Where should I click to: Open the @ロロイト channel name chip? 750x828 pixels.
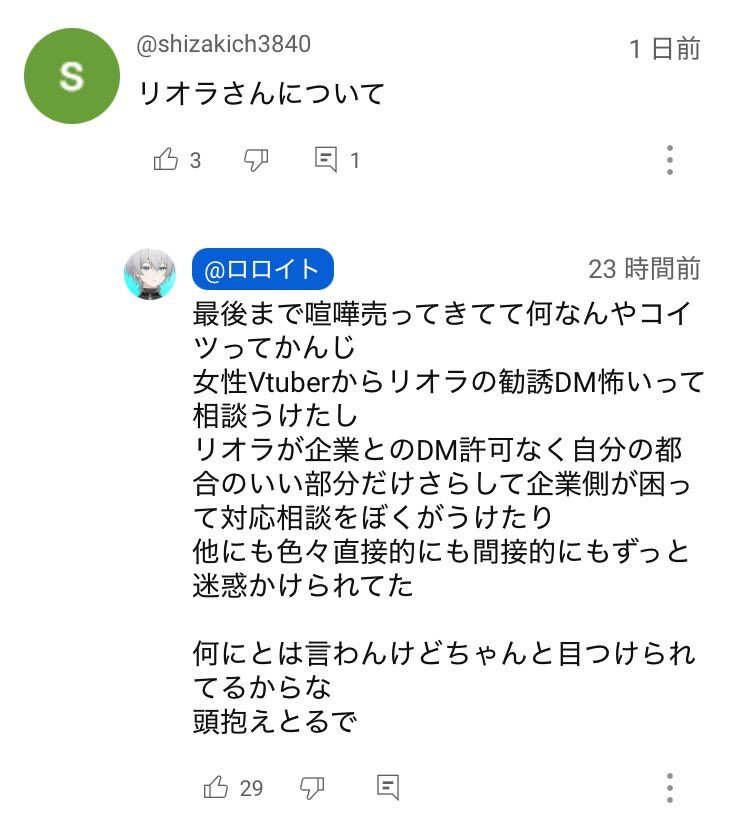pos(262,269)
